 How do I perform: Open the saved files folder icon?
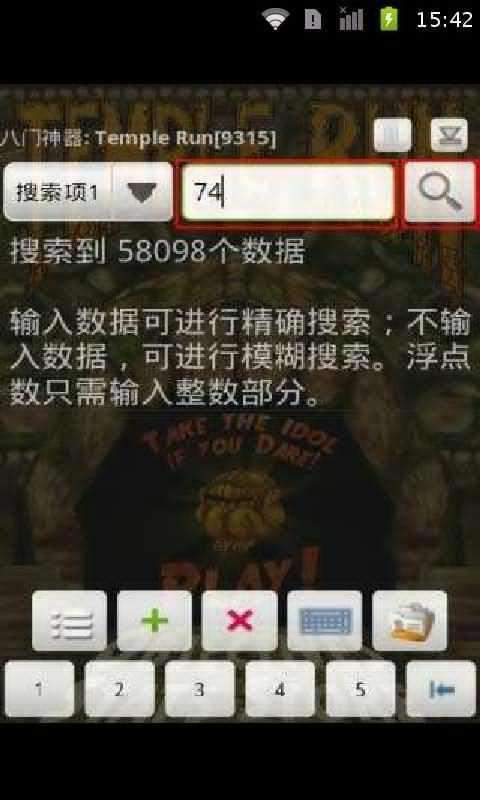(410, 621)
